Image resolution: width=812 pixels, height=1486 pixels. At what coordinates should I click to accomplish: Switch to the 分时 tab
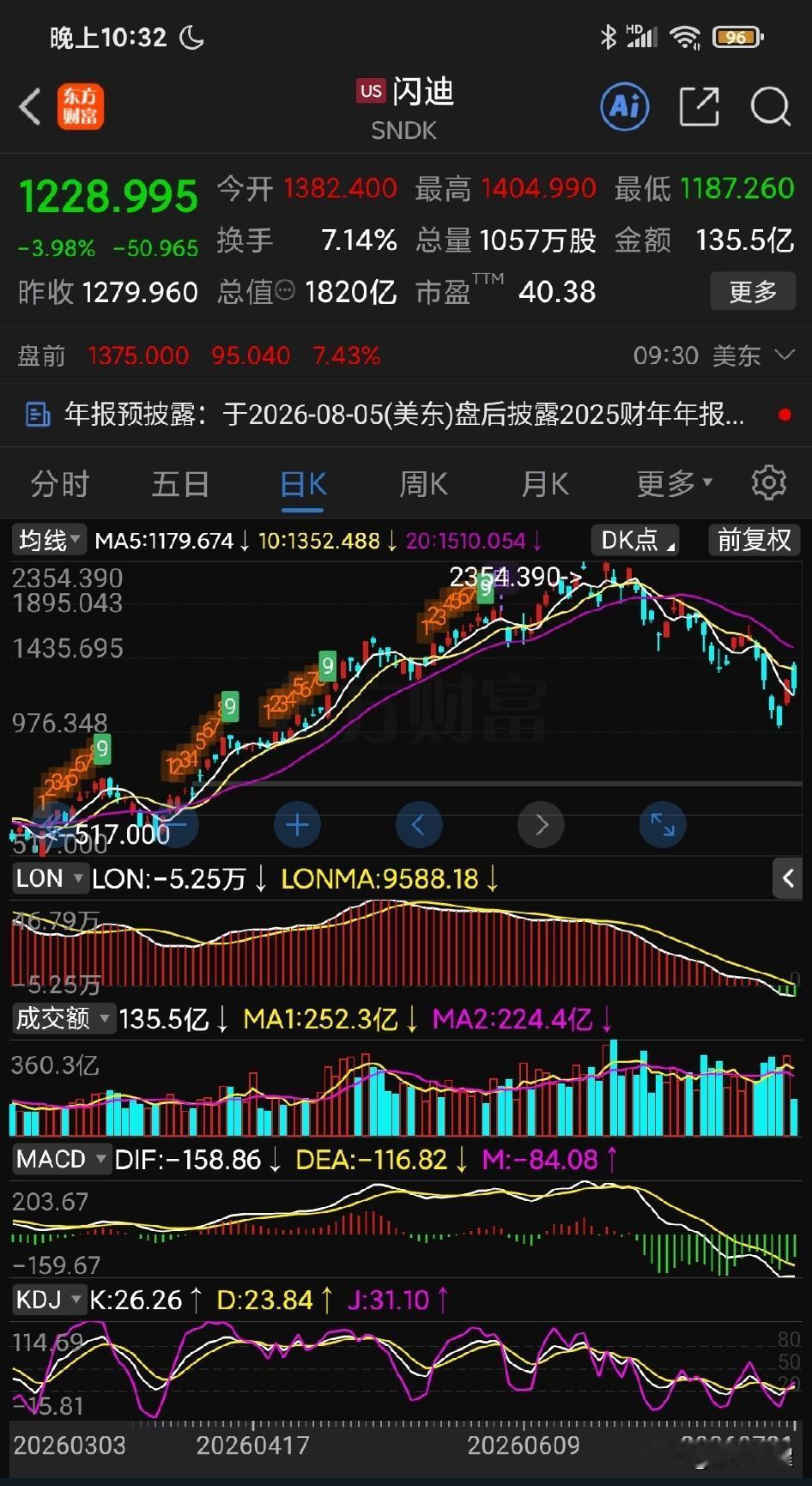click(x=60, y=484)
